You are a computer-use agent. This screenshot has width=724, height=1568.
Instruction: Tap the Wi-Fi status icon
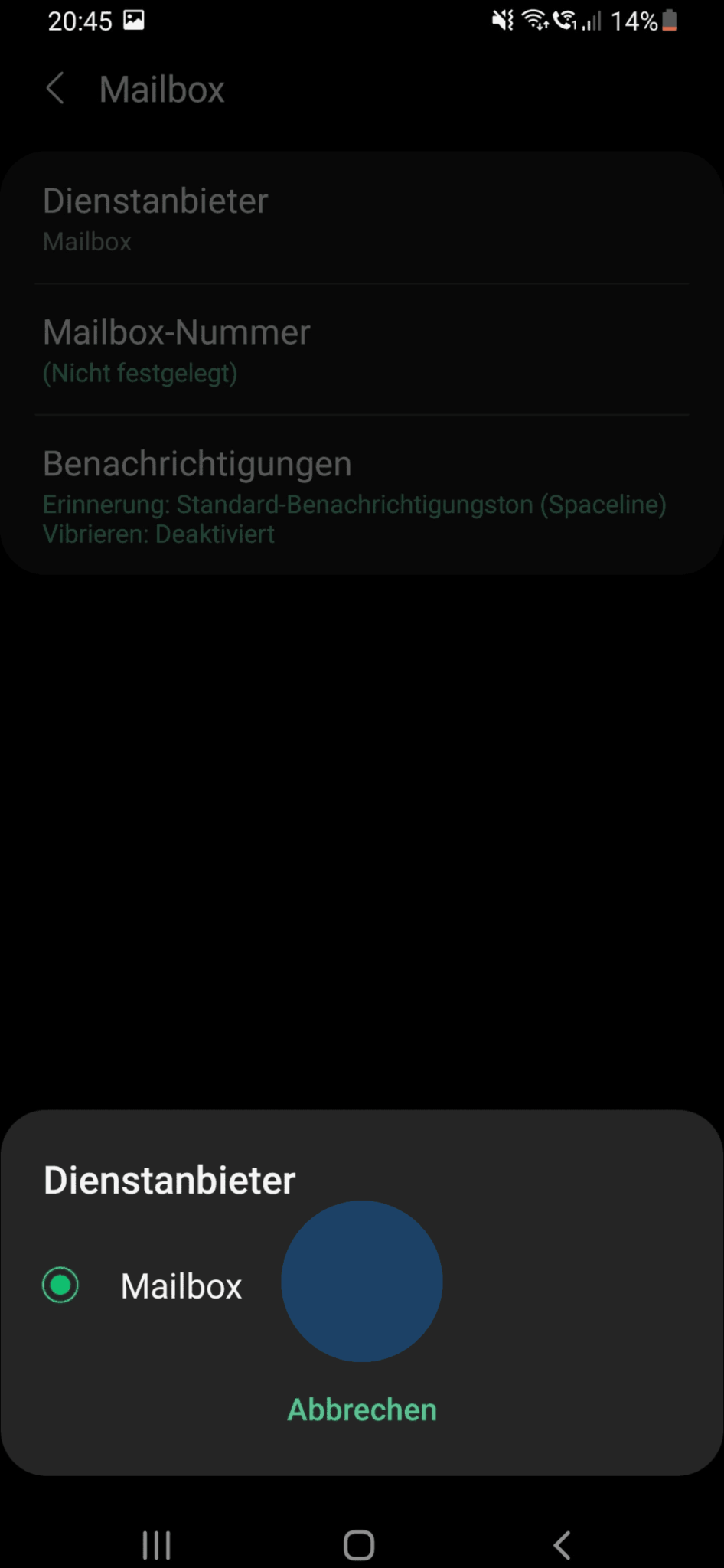pos(535,20)
